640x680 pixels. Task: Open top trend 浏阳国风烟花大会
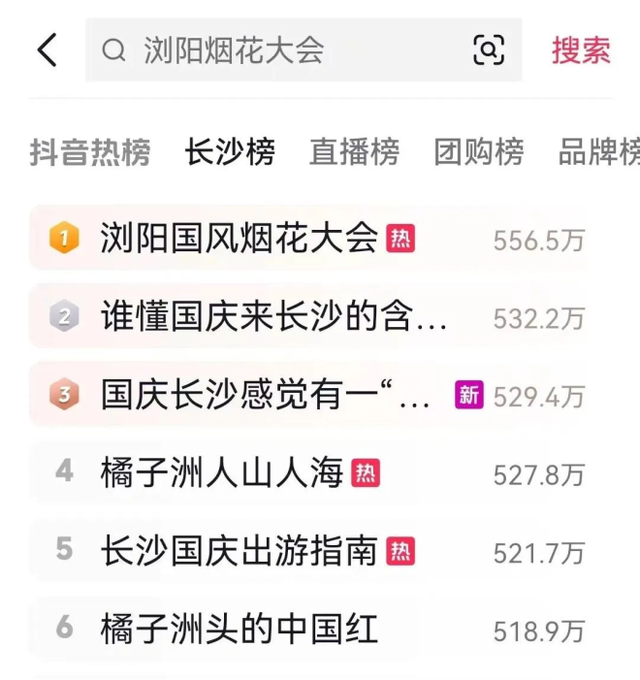(238, 238)
